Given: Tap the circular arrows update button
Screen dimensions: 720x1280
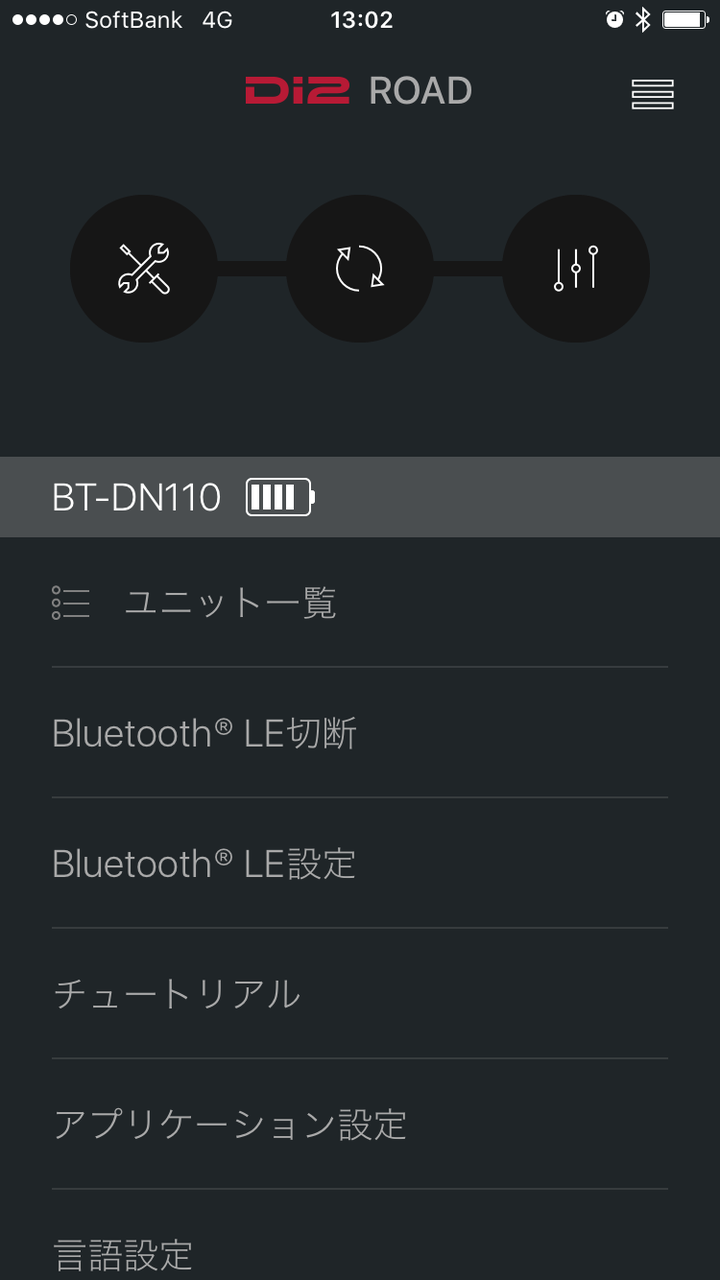Looking at the screenshot, I should click(360, 268).
